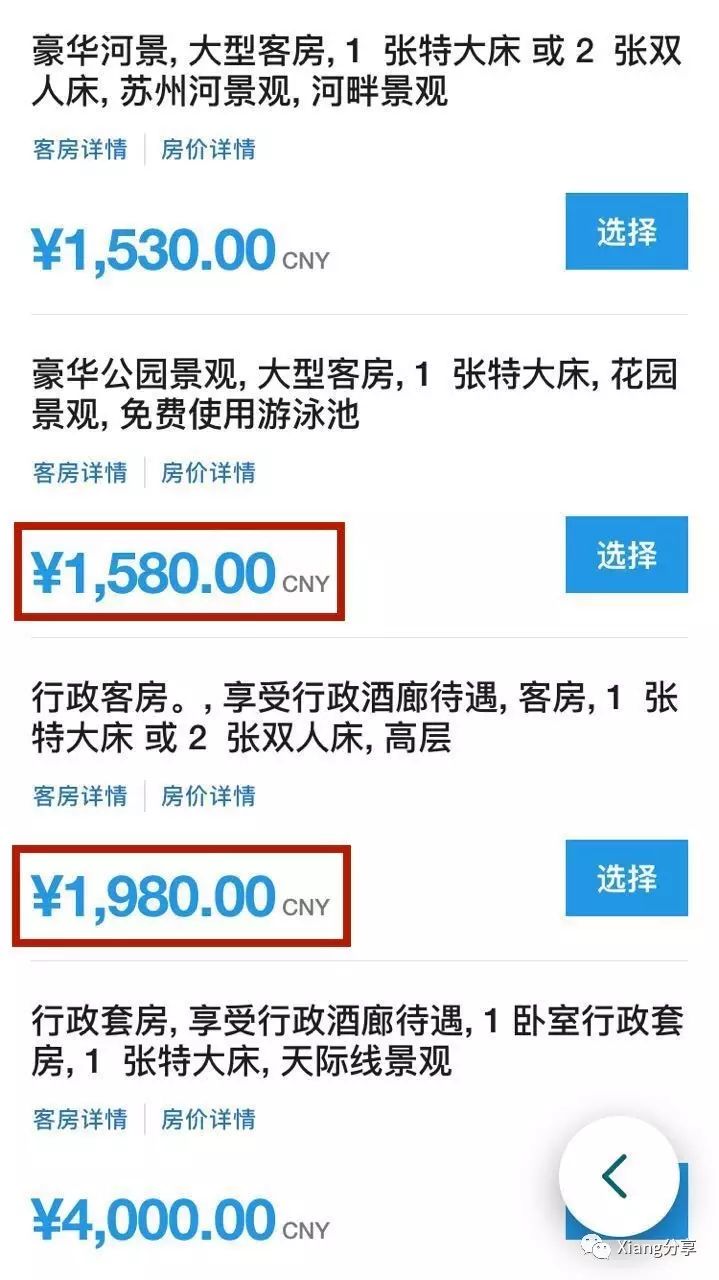The image size is (719, 1280).
Task: View 房价详情 for the 豪华公园景观 room
Action: [x=208, y=472]
